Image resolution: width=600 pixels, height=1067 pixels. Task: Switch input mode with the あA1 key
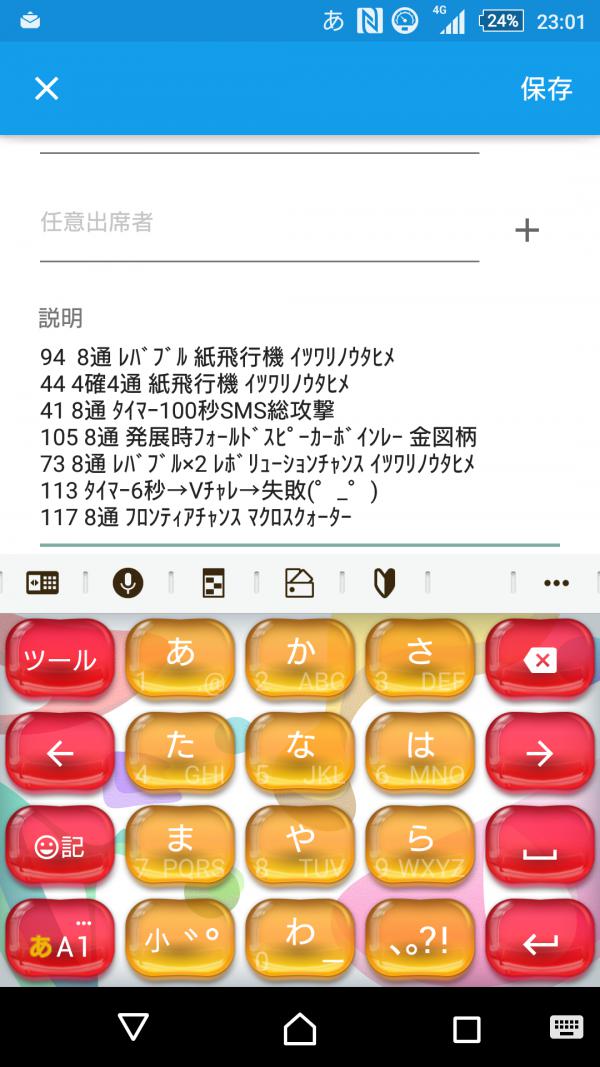point(60,942)
